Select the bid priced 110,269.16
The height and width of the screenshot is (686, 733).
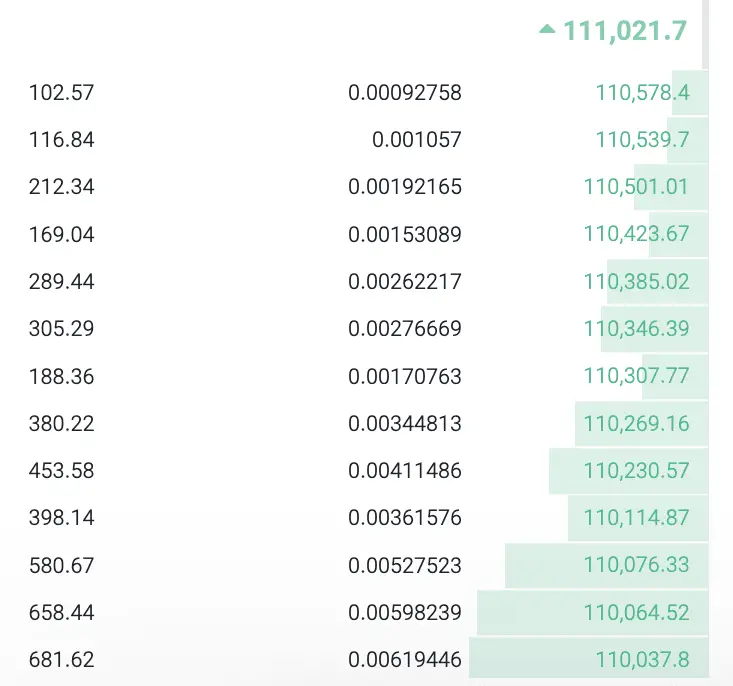pyautogui.click(x=636, y=424)
